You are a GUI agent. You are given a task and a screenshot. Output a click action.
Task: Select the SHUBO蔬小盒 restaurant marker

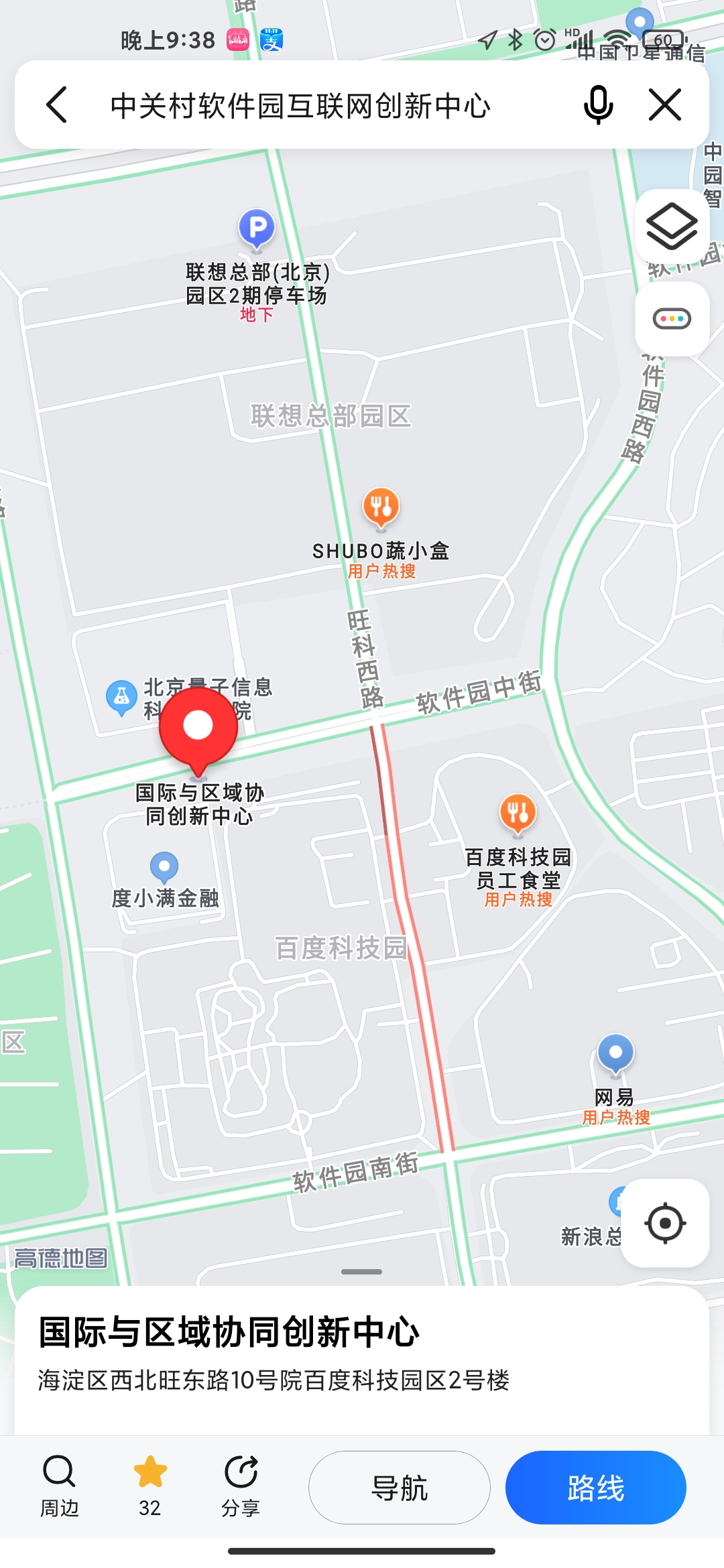point(381,507)
